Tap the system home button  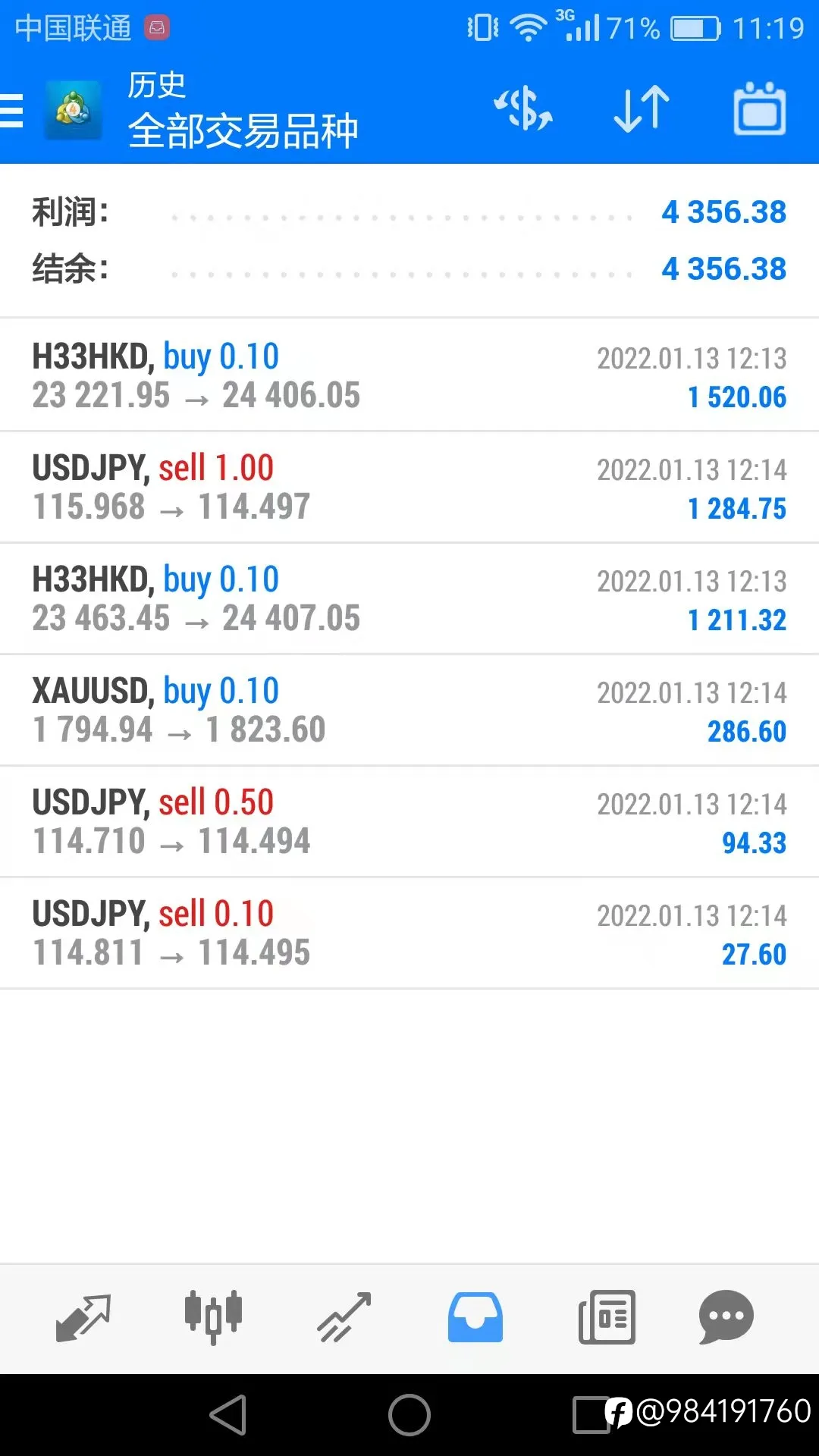click(409, 1415)
